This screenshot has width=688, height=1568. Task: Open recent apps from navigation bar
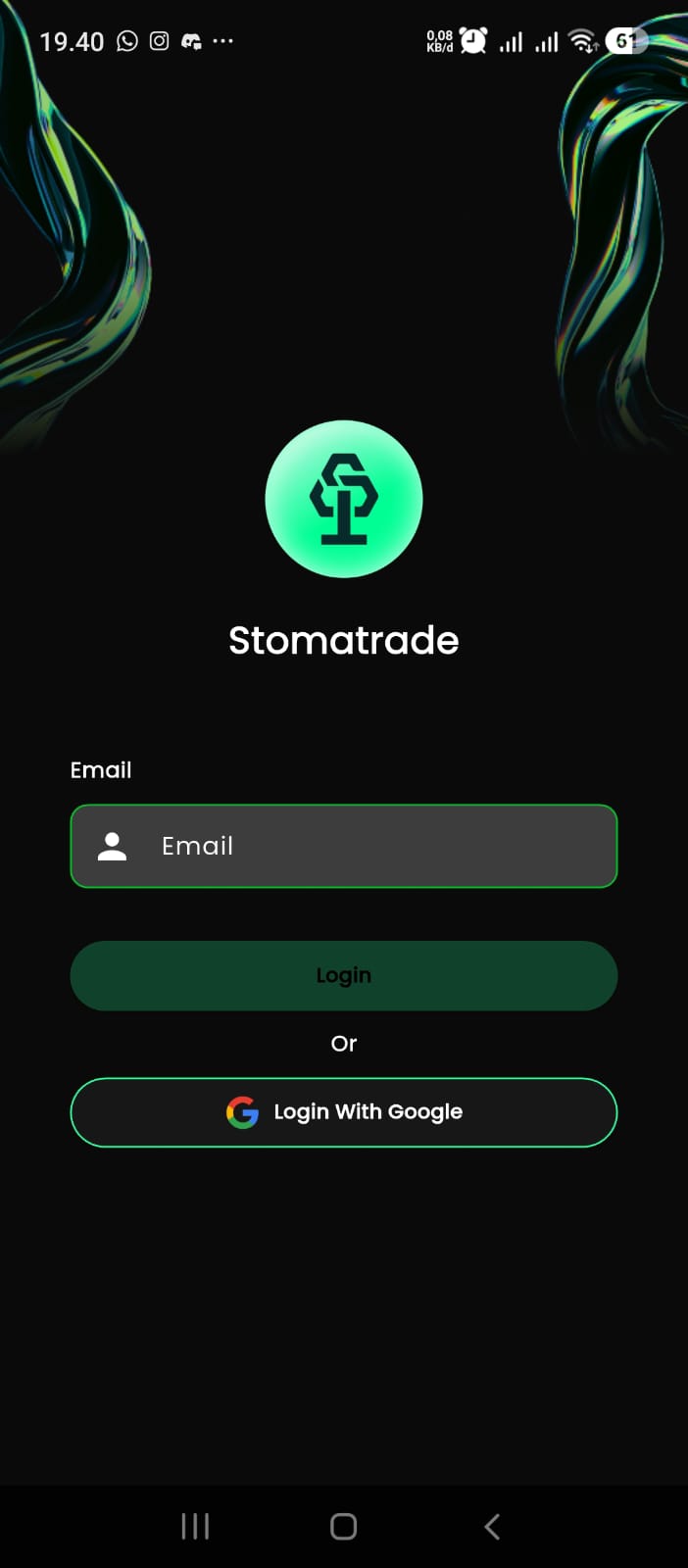[x=195, y=1526]
